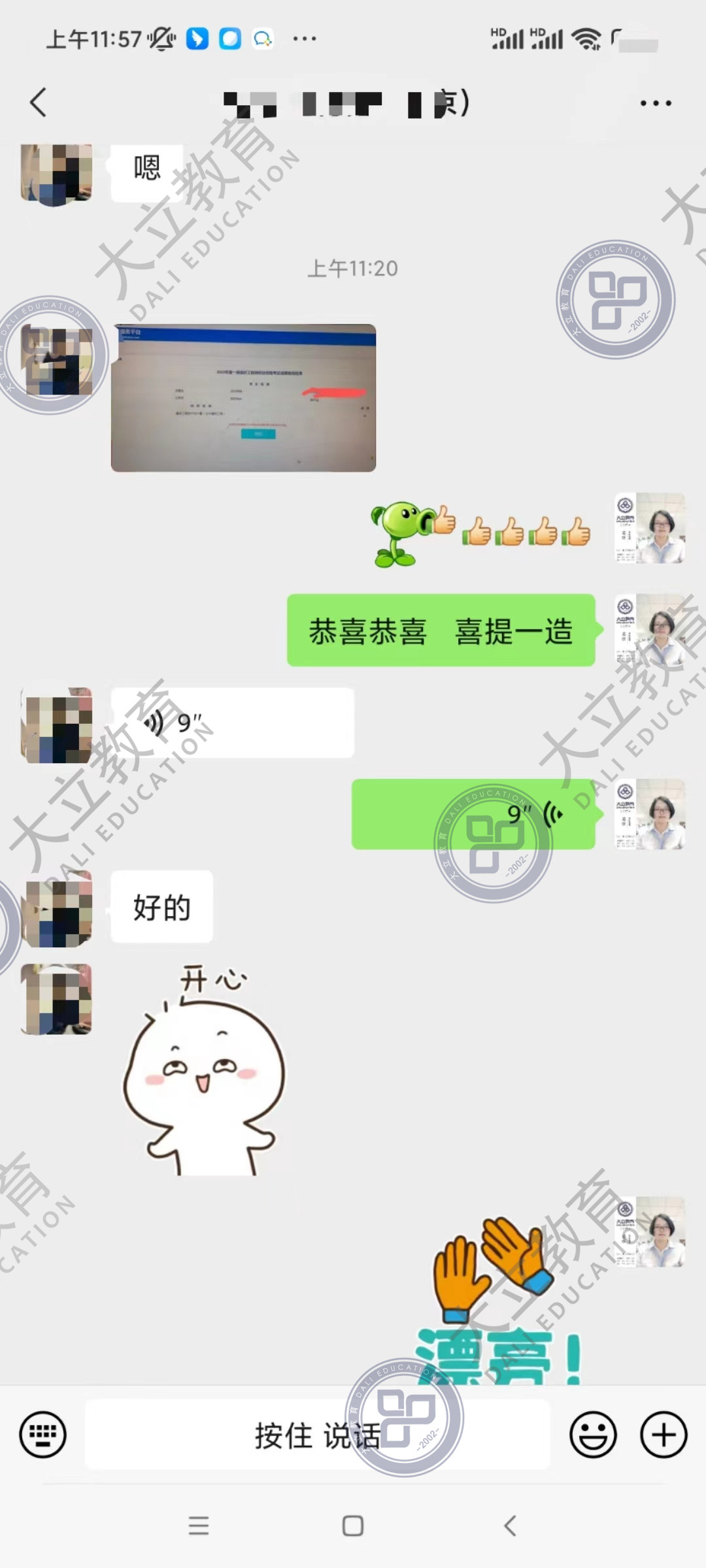Play the received 9-second voice message

232,723
